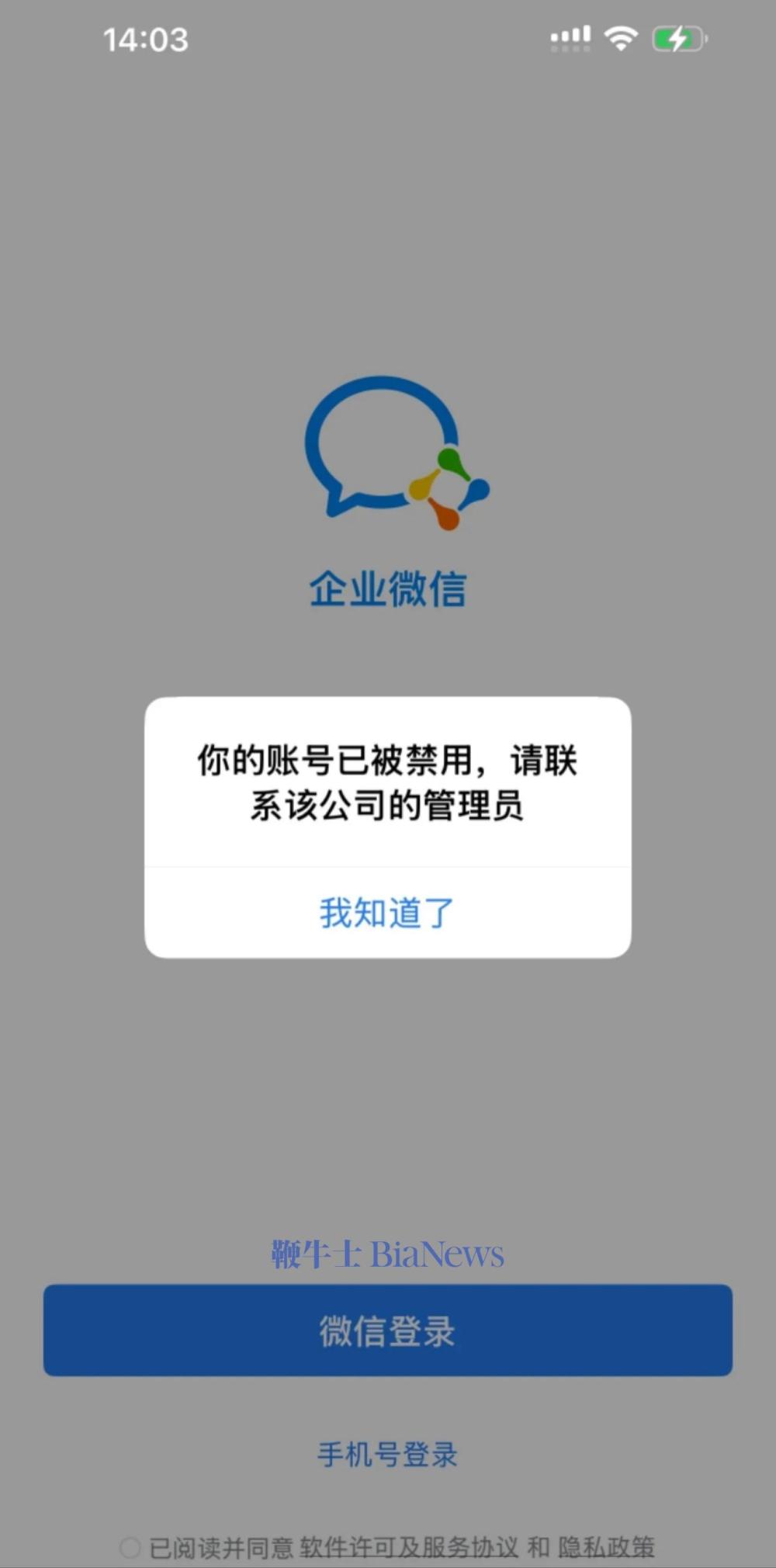The width and height of the screenshot is (776, 1568).
Task: Choose 手机号登录 phone login
Action: pyautogui.click(x=387, y=1454)
